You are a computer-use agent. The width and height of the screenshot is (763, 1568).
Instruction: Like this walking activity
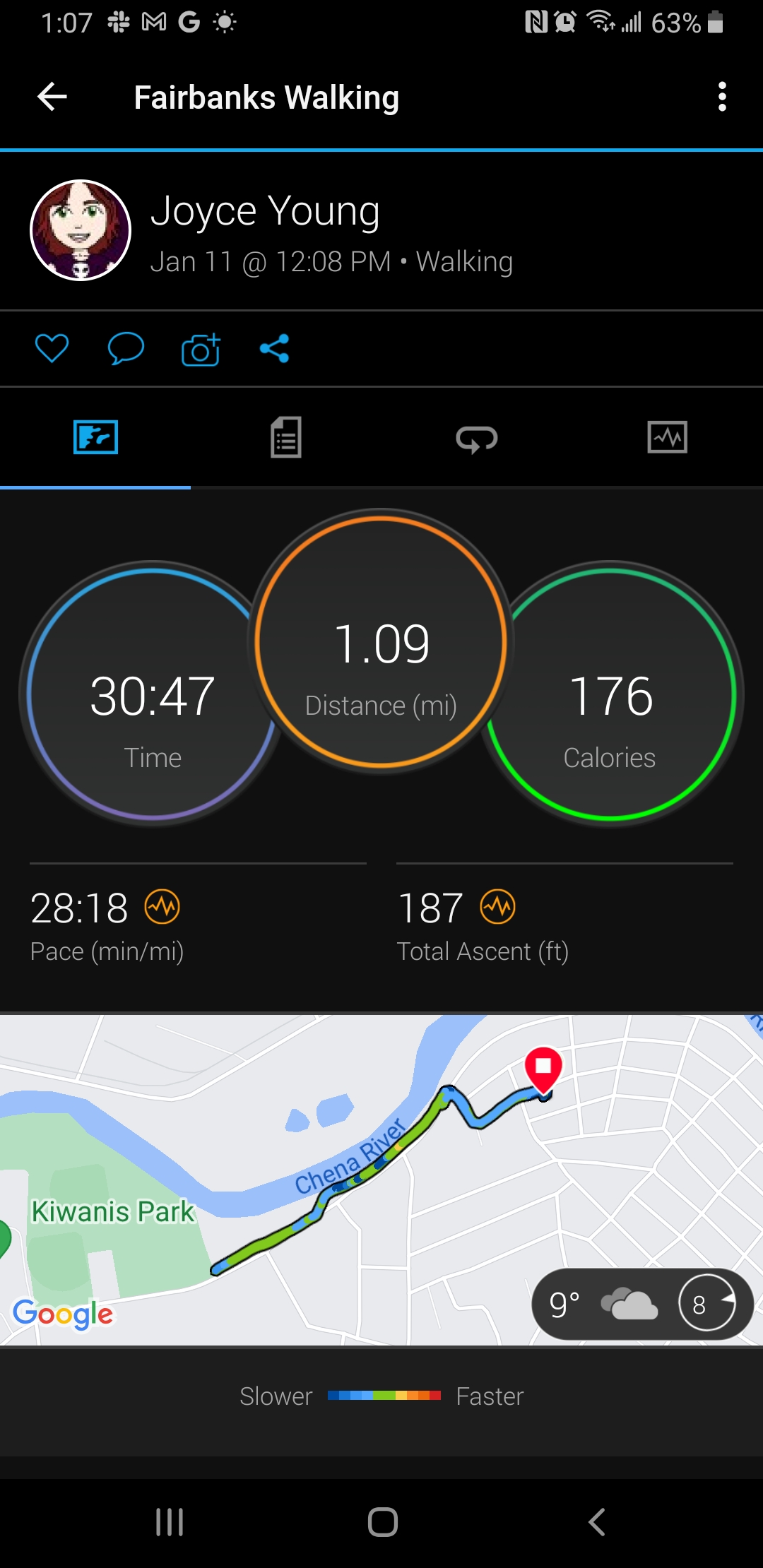pos(52,348)
